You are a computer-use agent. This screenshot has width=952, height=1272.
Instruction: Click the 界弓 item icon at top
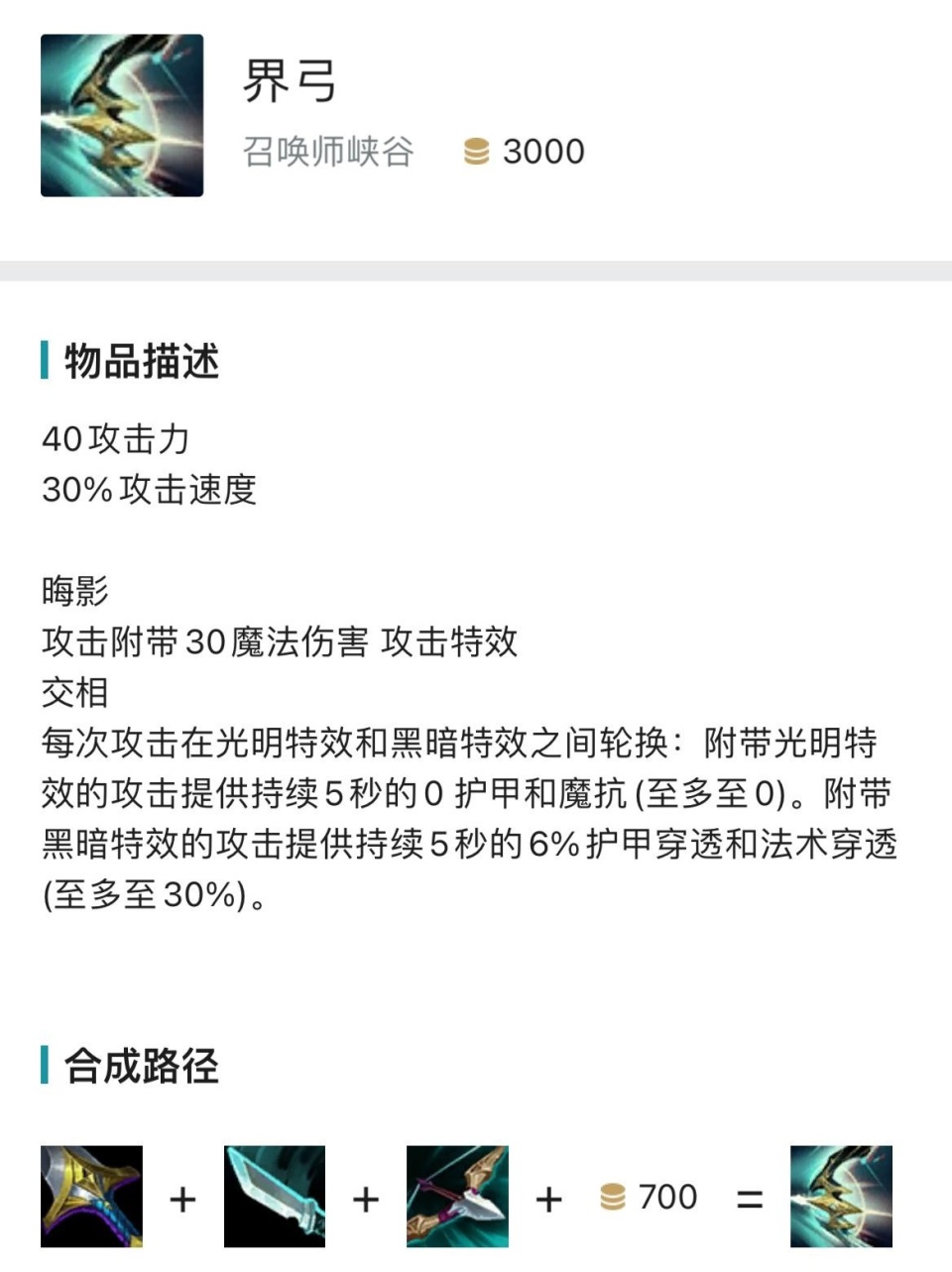click(121, 116)
